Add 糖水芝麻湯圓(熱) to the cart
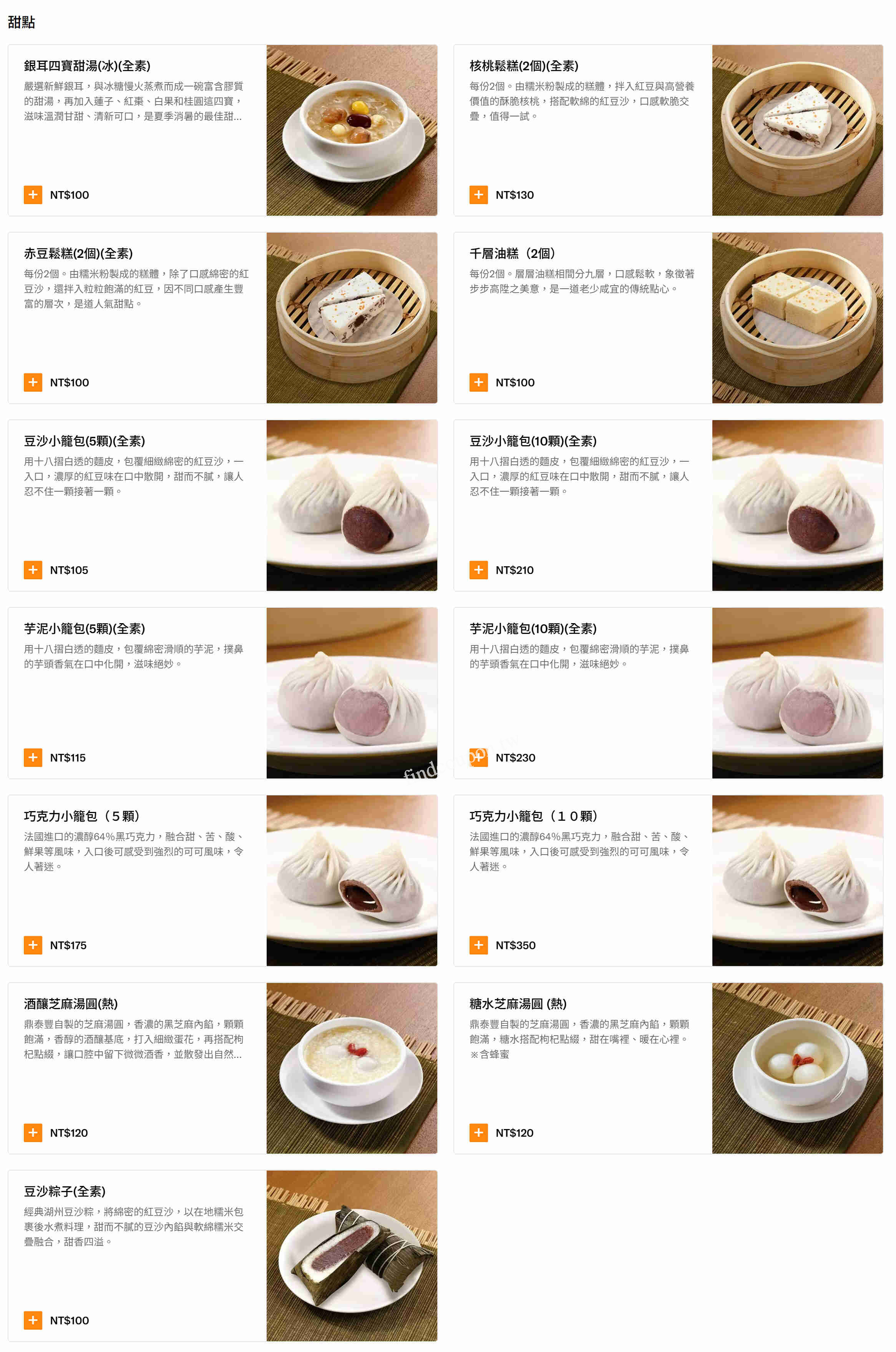 478,1132
